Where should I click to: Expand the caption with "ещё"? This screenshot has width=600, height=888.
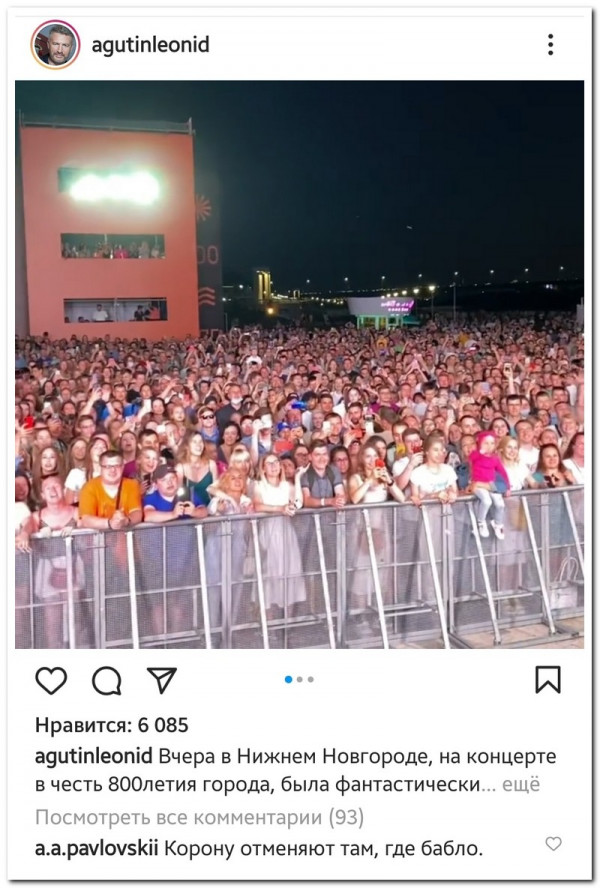pos(520,785)
